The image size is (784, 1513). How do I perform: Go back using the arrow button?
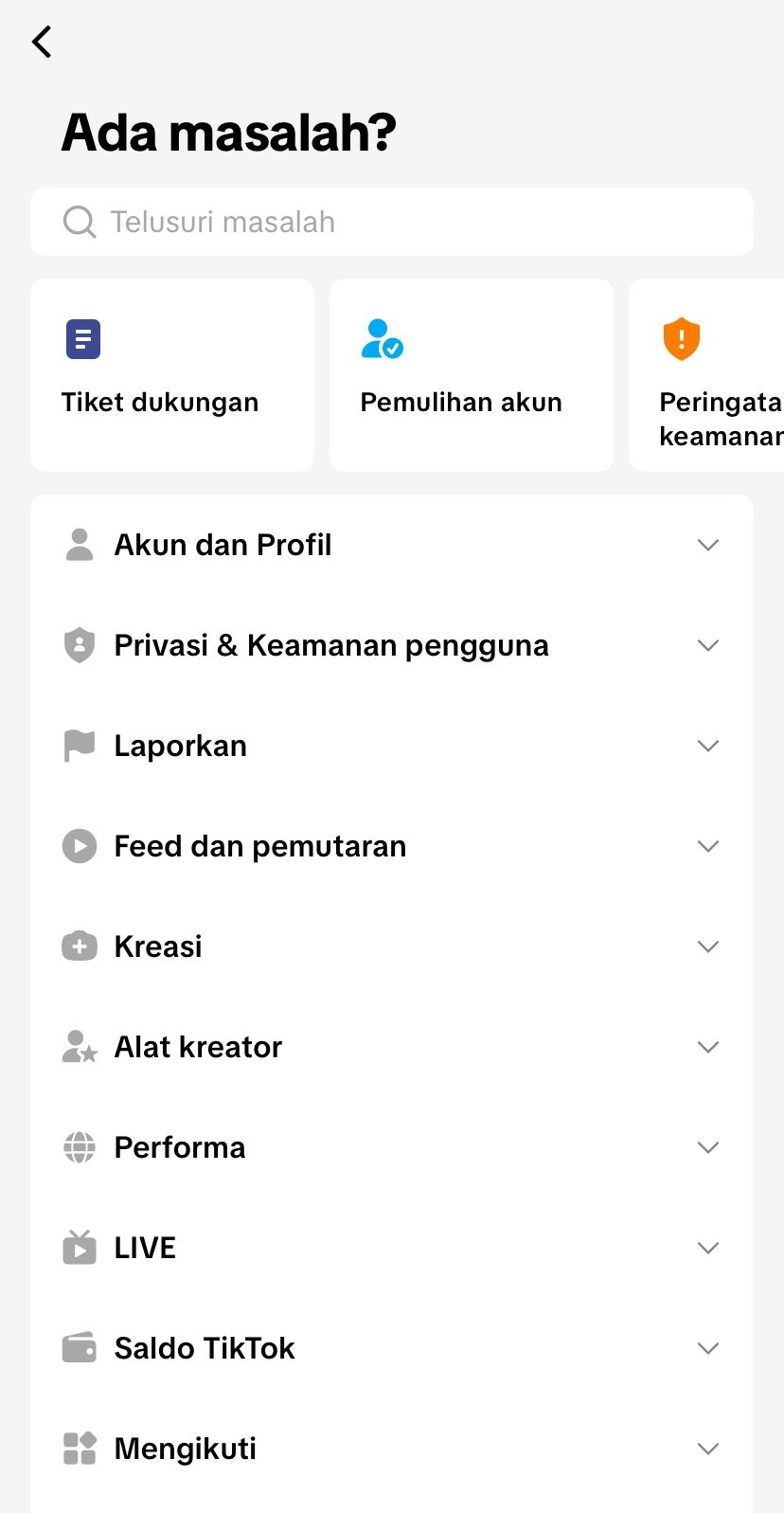pos(41,42)
